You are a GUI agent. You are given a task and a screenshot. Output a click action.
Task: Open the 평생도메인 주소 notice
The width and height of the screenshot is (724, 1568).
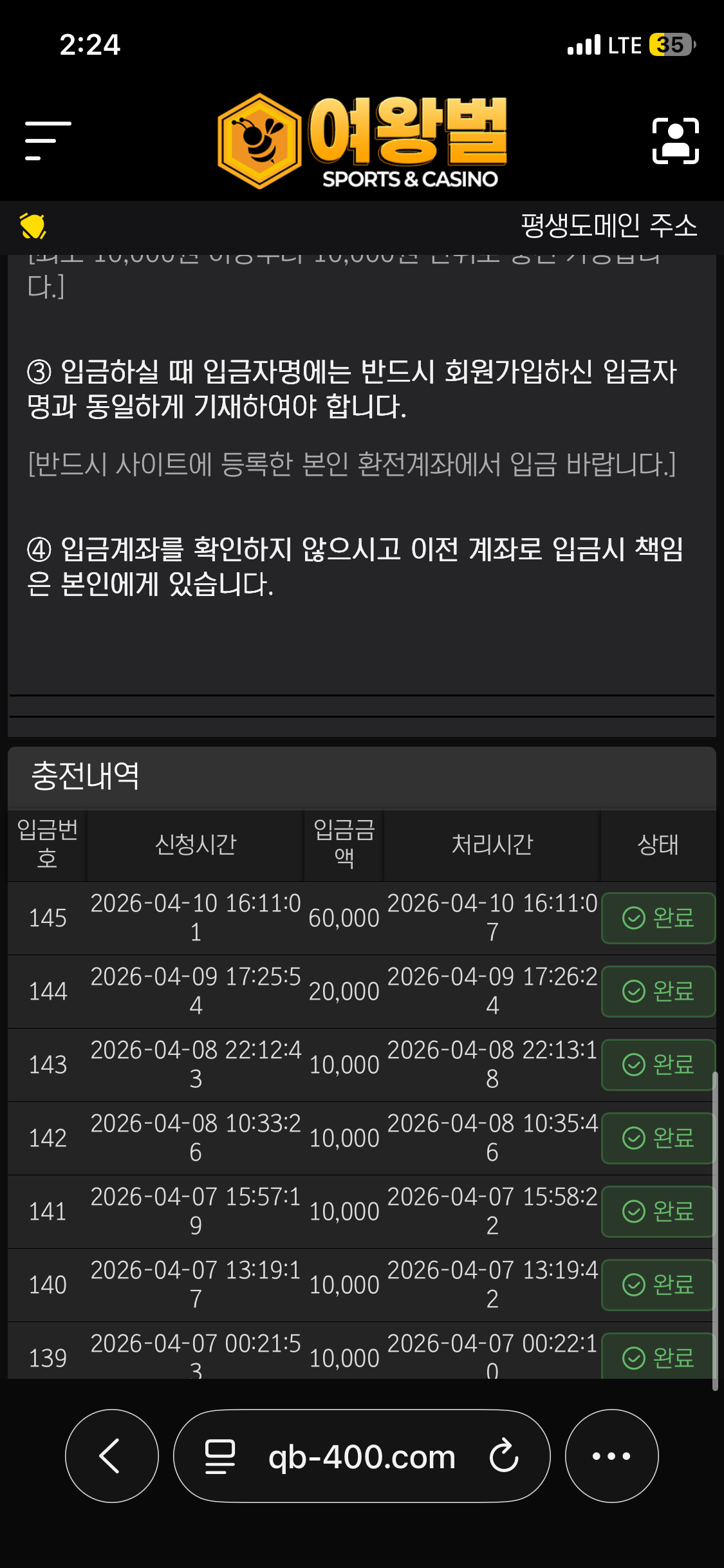(x=608, y=226)
